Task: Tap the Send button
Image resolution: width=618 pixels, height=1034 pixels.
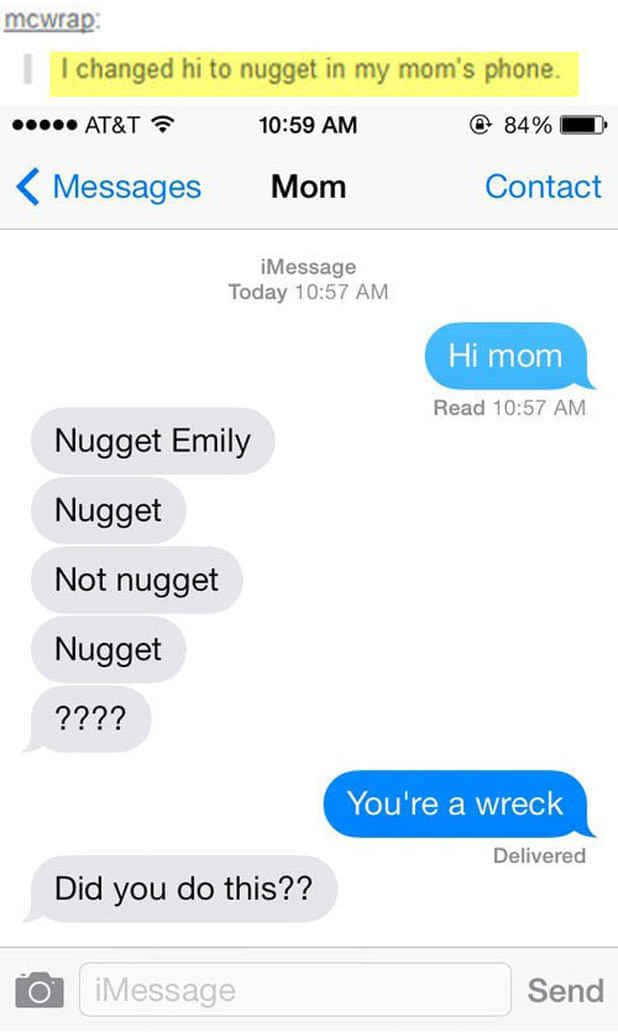Action: (x=565, y=990)
